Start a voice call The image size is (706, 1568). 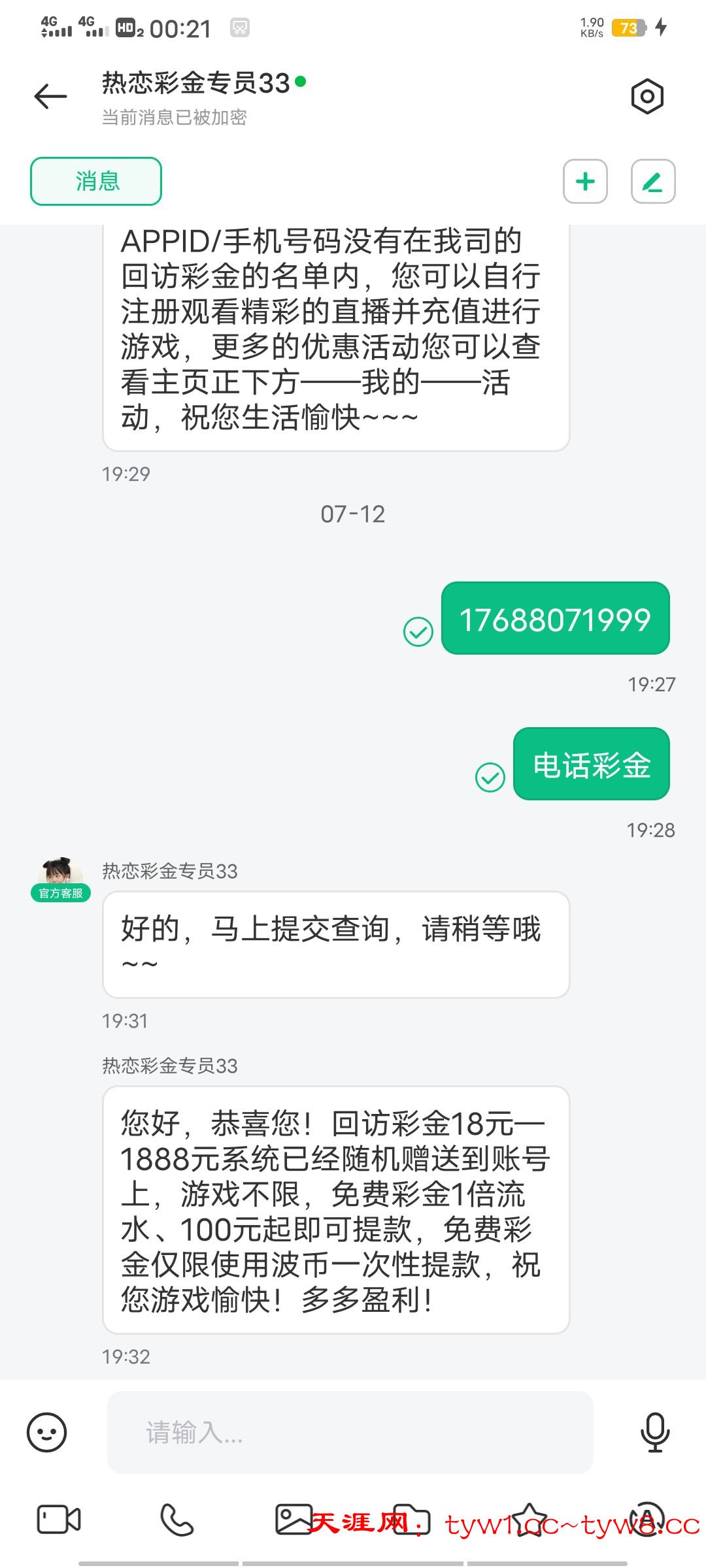click(176, 1519)
